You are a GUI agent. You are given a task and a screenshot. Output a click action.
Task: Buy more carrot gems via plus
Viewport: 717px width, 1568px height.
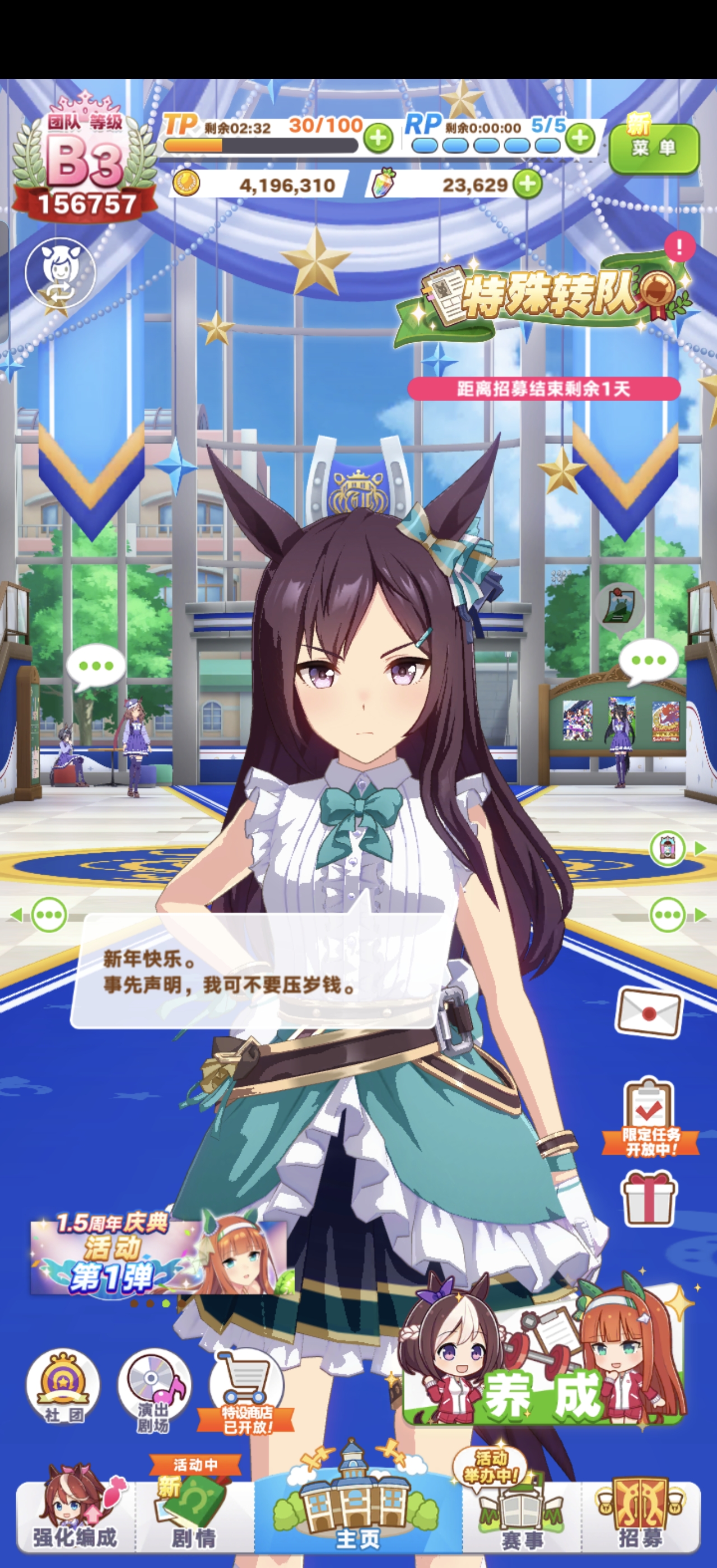527,184
